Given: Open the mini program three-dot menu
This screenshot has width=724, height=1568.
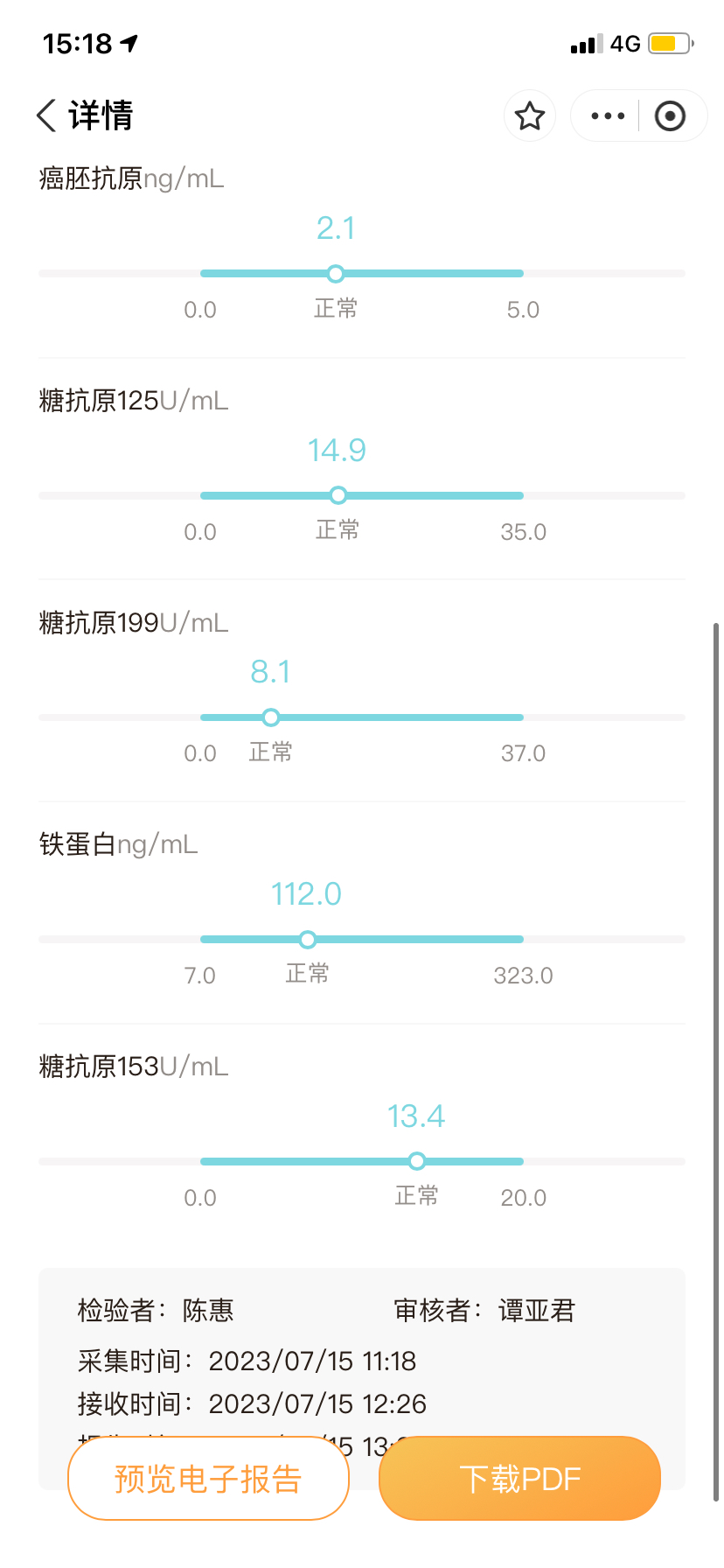Looking at the screenshot, I should [608, 115].
